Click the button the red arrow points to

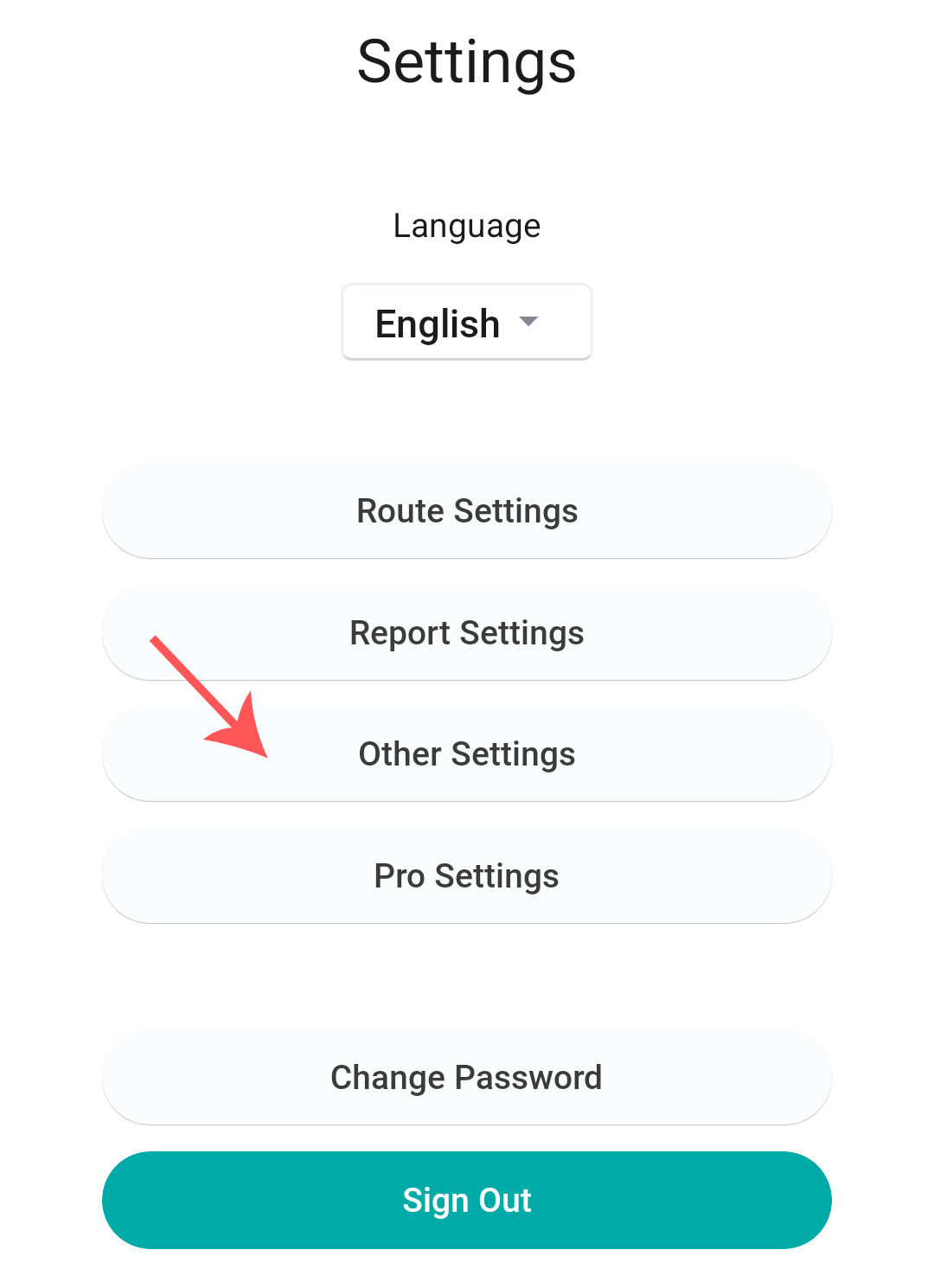tap(466, 753)
